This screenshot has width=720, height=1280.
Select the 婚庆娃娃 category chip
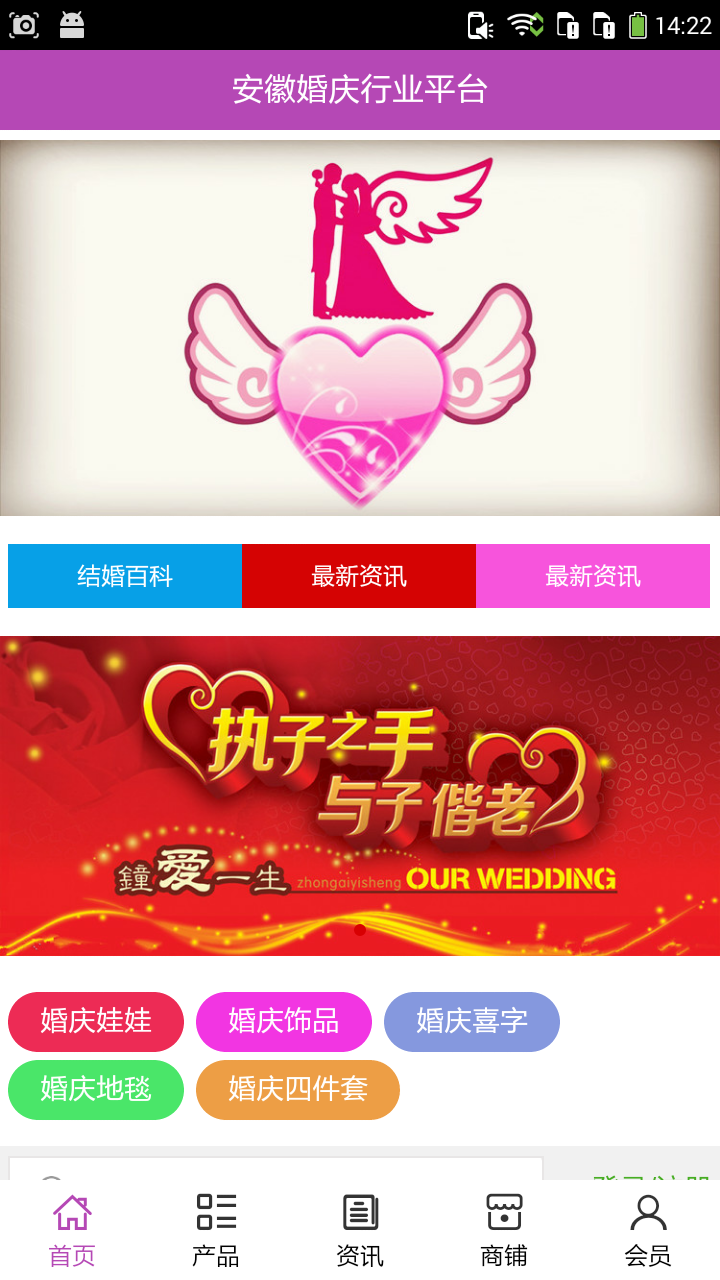click(x=96, y=1022)
